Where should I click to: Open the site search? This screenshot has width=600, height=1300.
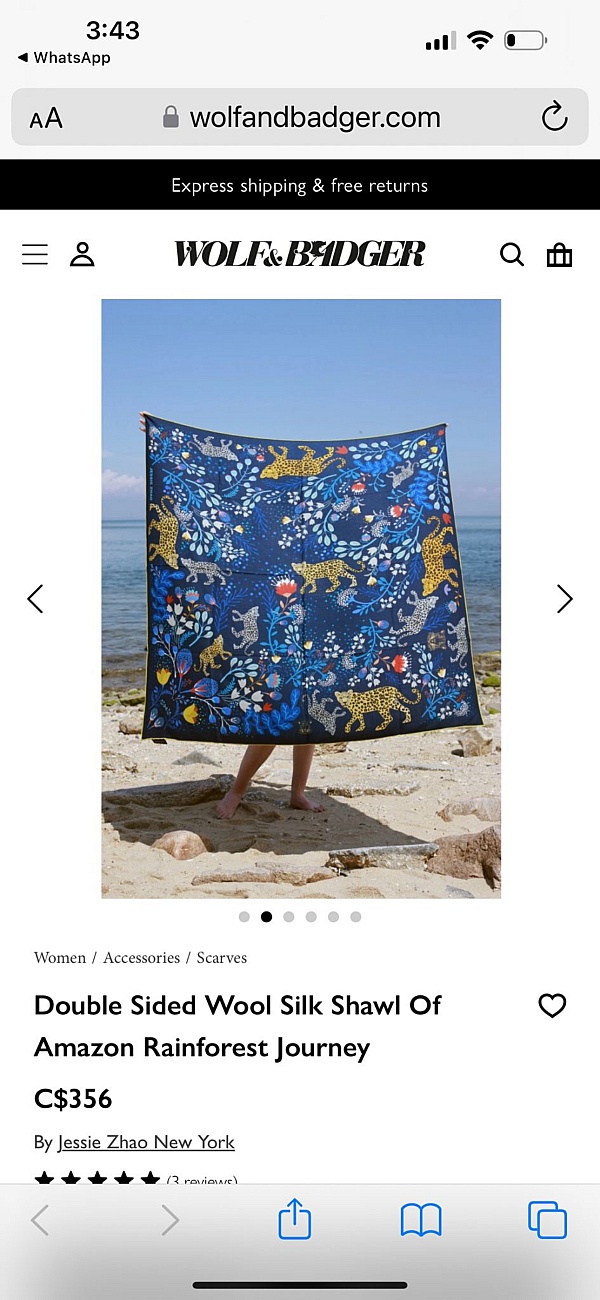[x=512, y=255]
